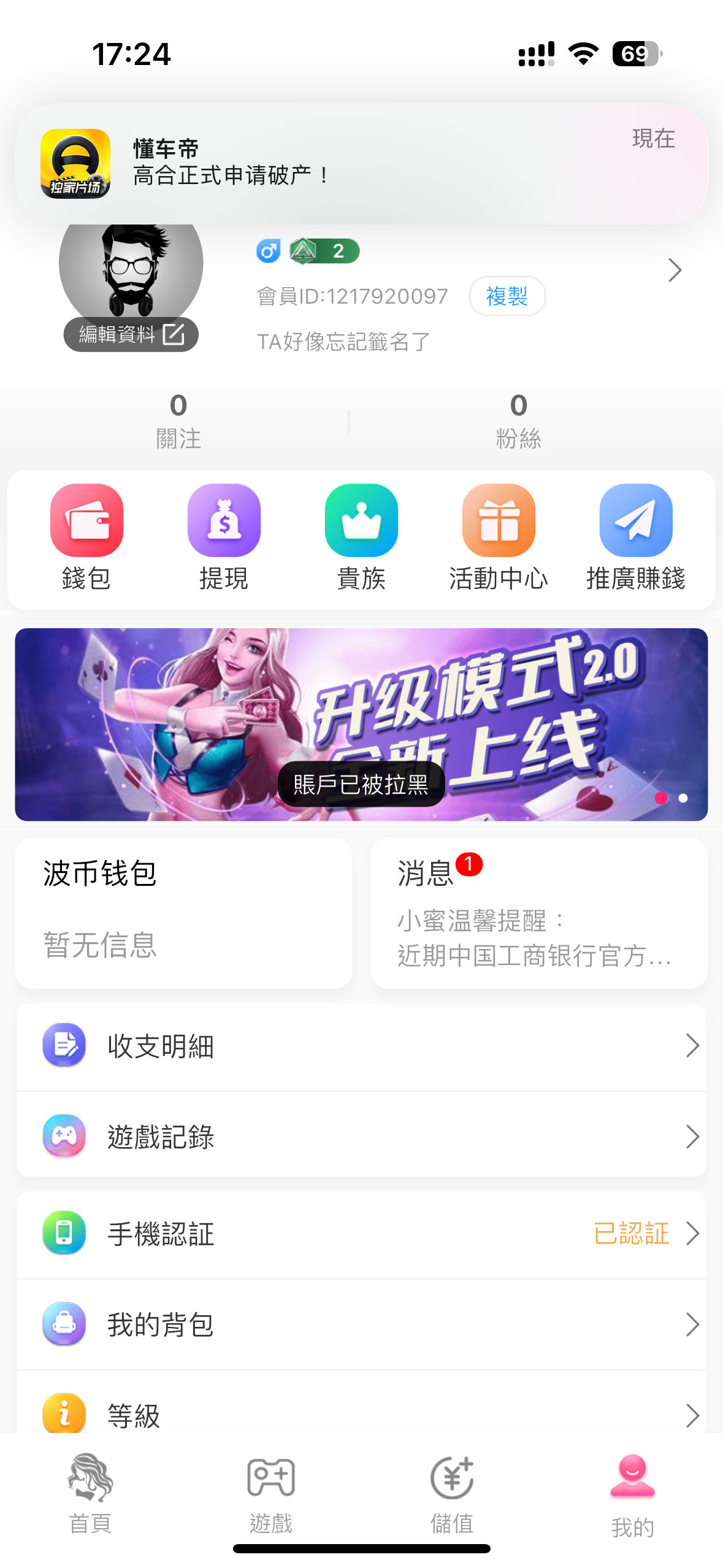
Task: Tap the 推廣賺錢 paper plane icon
Action: (x=636, y=520)
